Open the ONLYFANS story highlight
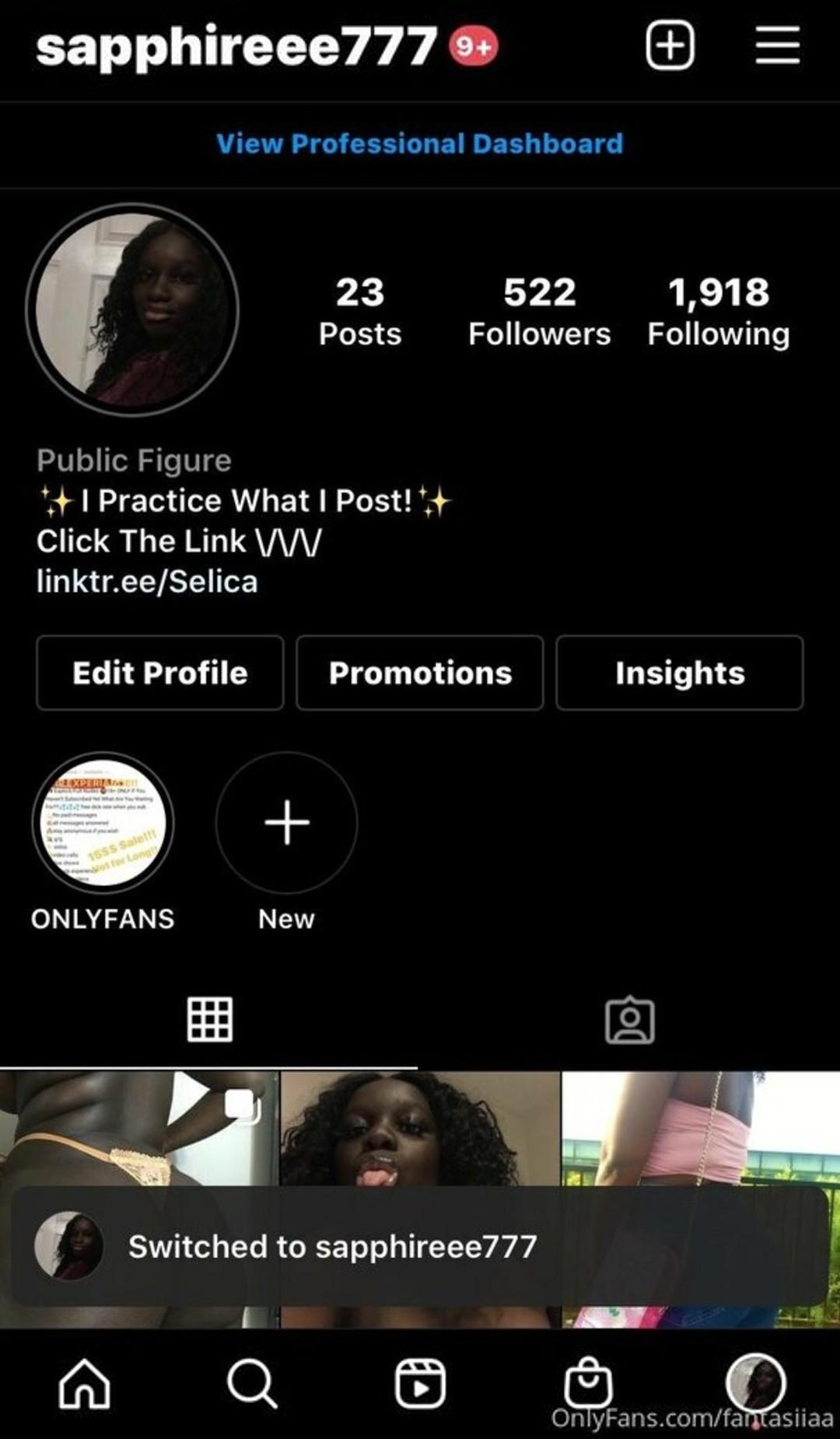The image size is (840, 1439). [103, 822]
